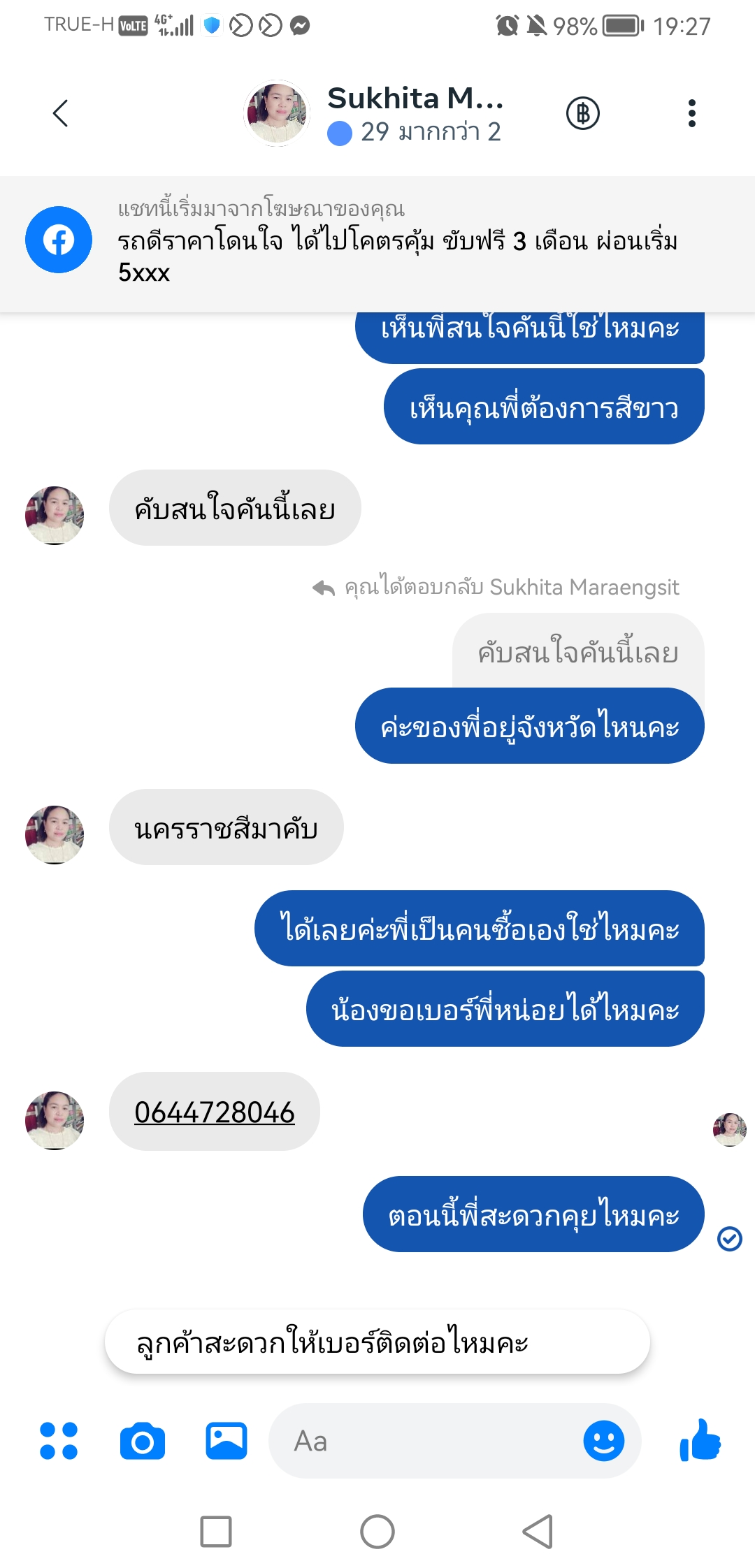Go to the phone home screen

[377, 1532]
